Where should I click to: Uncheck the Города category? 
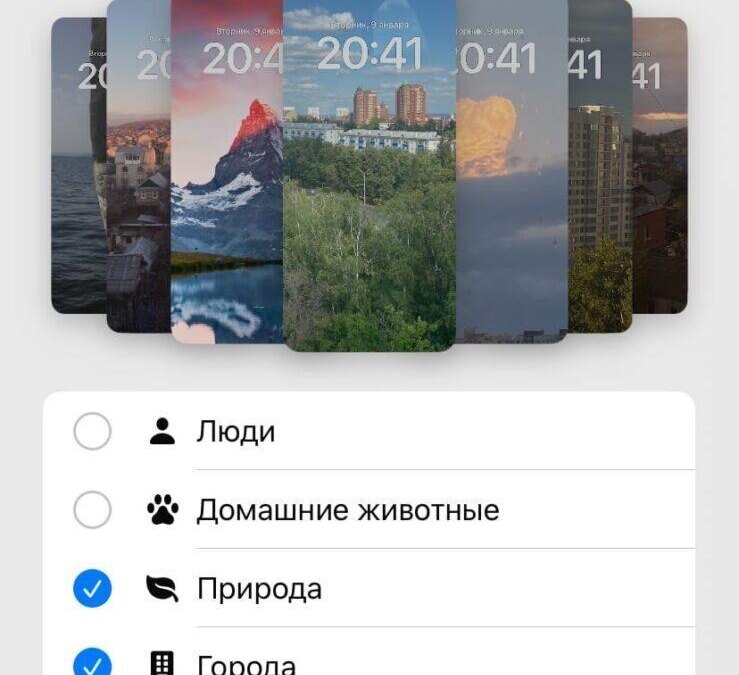(x=92, y=662)
